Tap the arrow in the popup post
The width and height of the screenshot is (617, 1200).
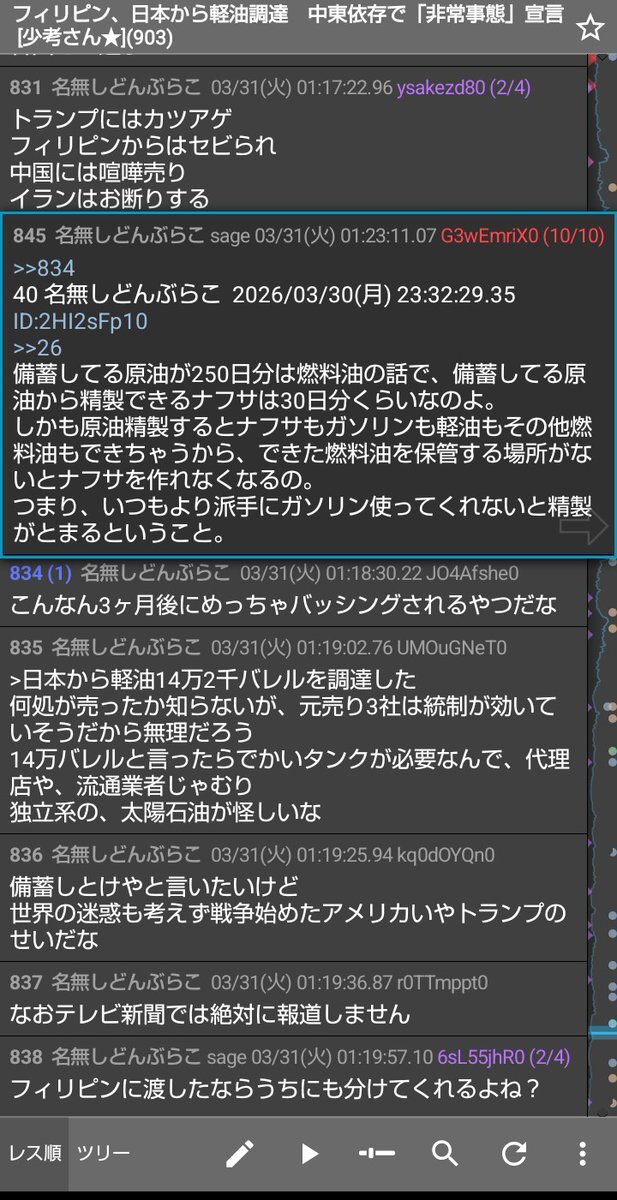584,525
